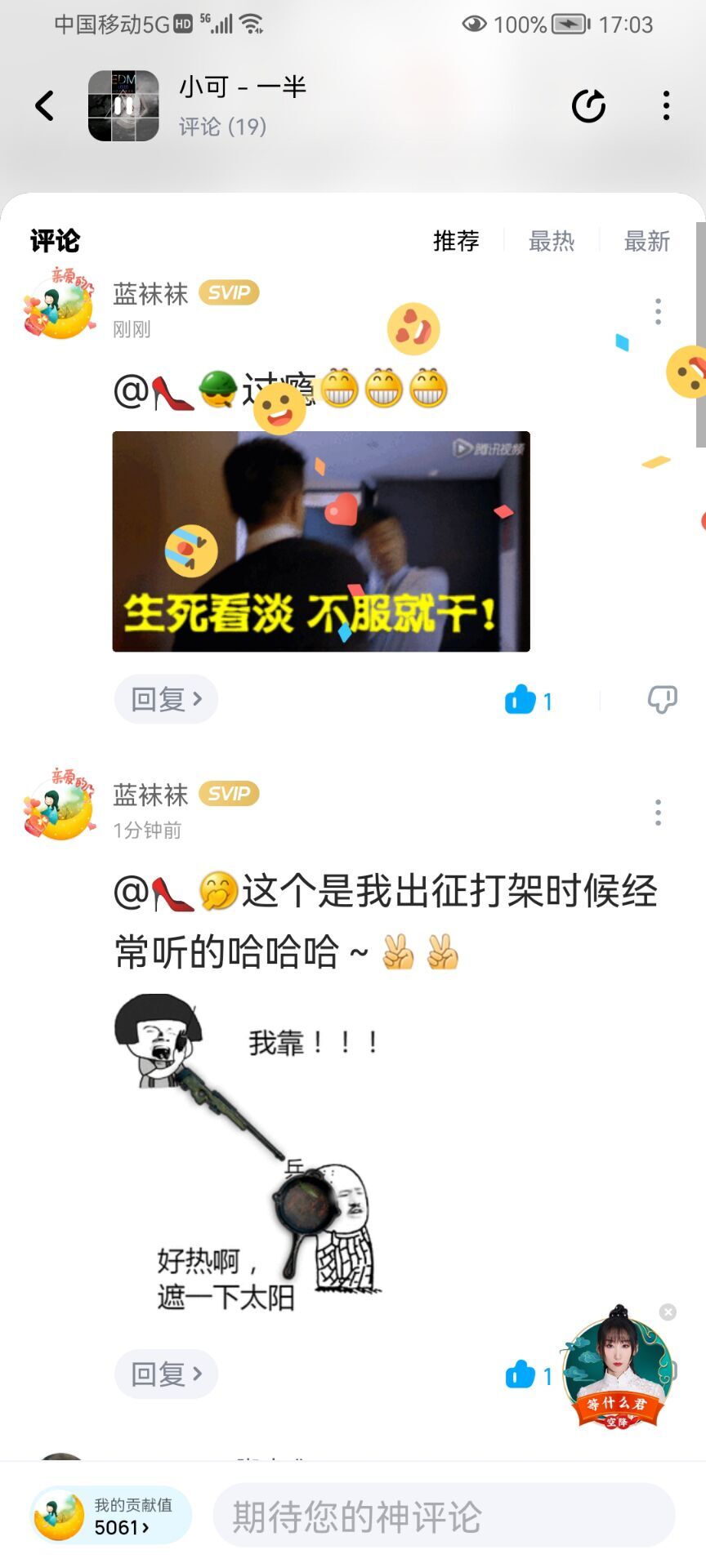Switch to the 推荐 comment tab
706x1568 pixels.
click(456, 241)
